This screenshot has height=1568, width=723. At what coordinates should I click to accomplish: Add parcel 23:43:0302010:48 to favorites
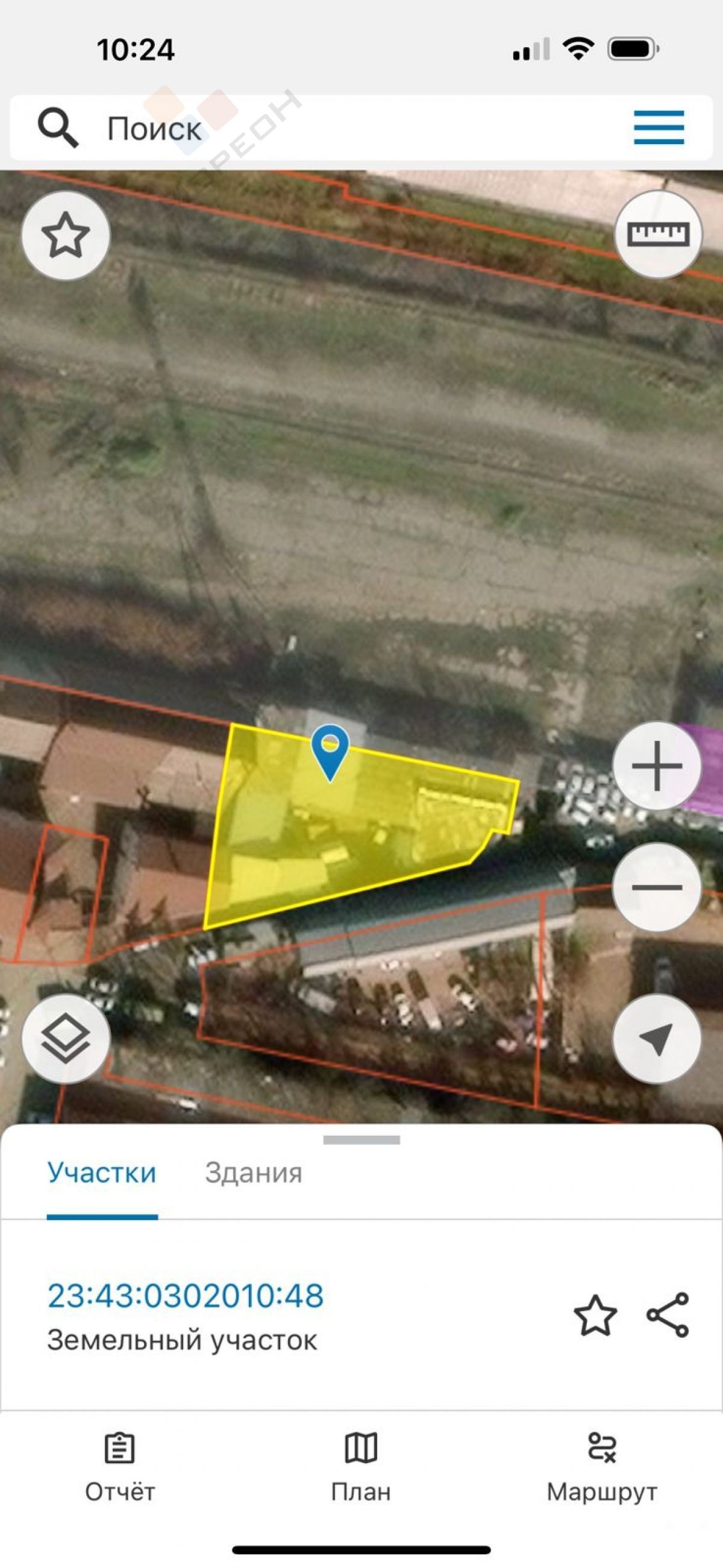tap(595, 1315)
